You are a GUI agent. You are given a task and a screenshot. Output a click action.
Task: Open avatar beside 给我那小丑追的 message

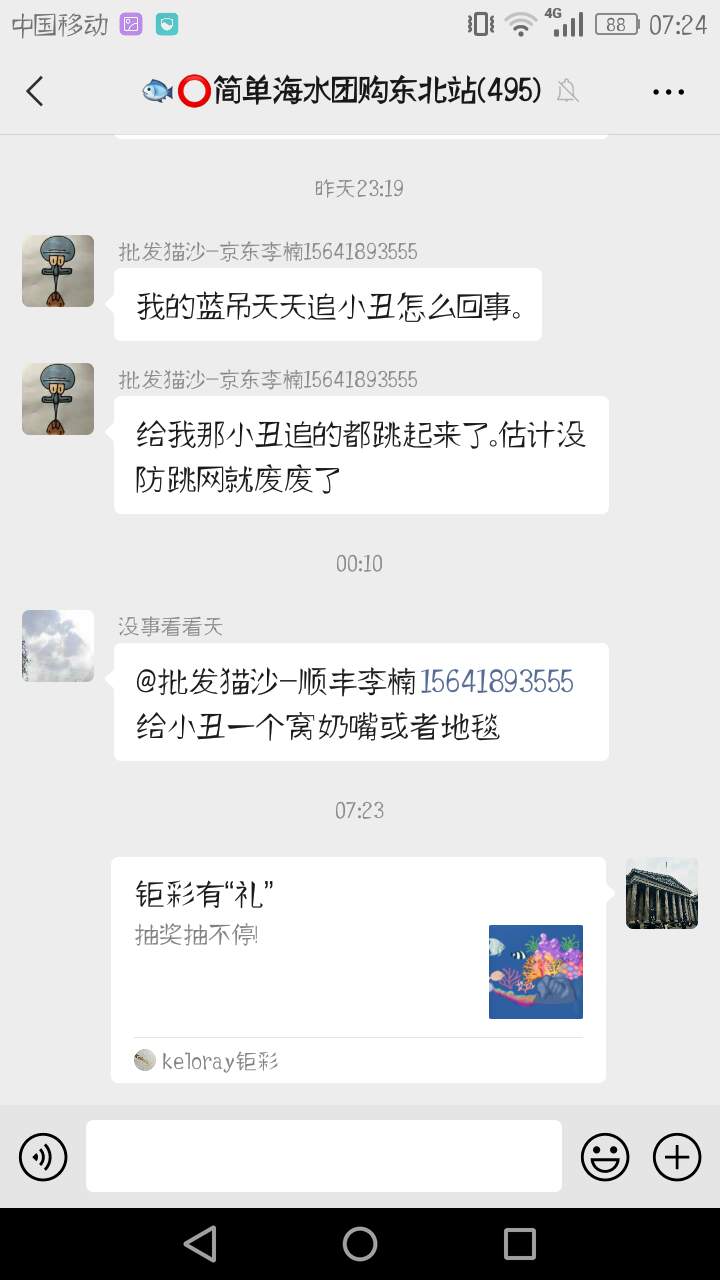[58, 399]
